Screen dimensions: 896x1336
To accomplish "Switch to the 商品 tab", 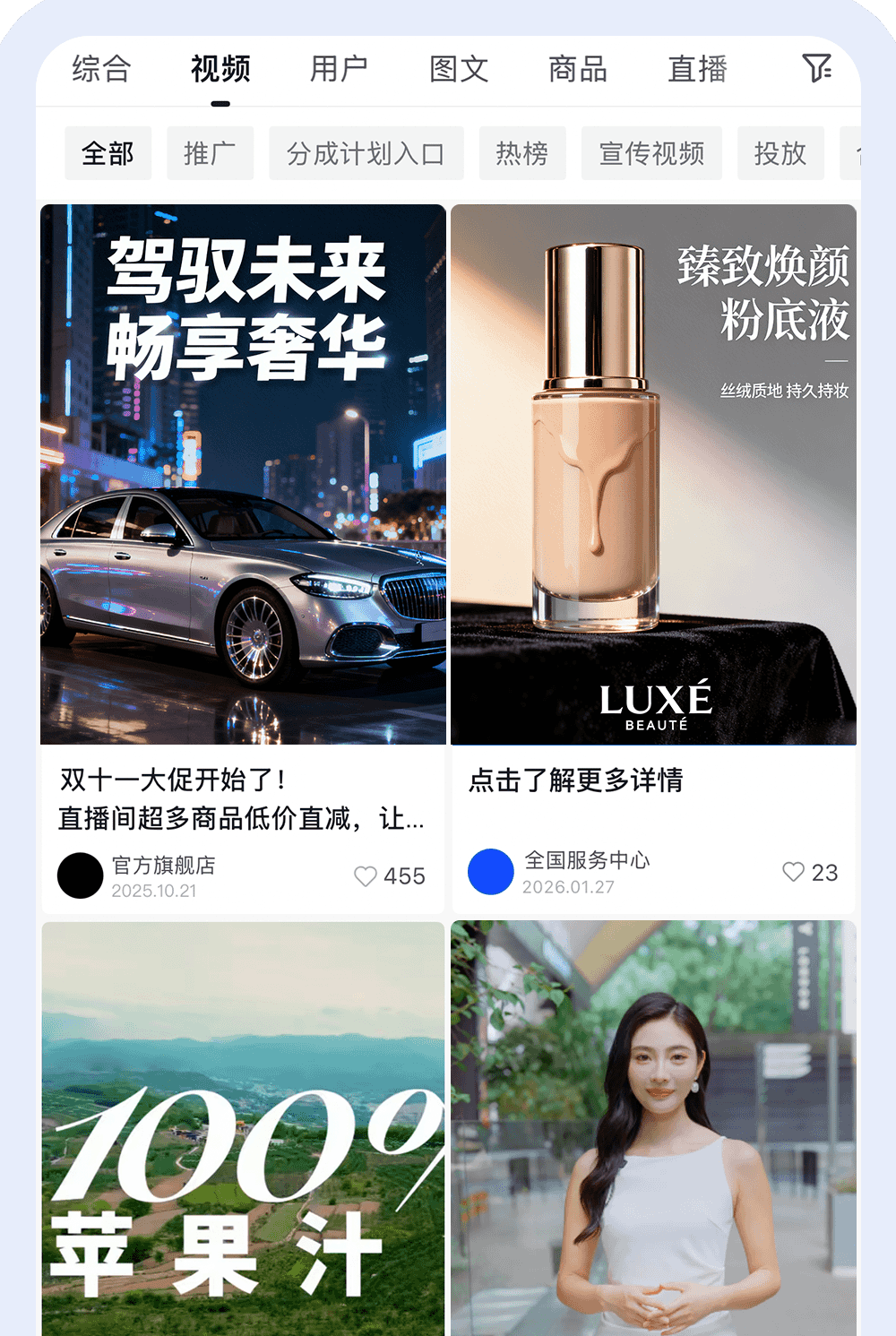I will click(578, 69).
